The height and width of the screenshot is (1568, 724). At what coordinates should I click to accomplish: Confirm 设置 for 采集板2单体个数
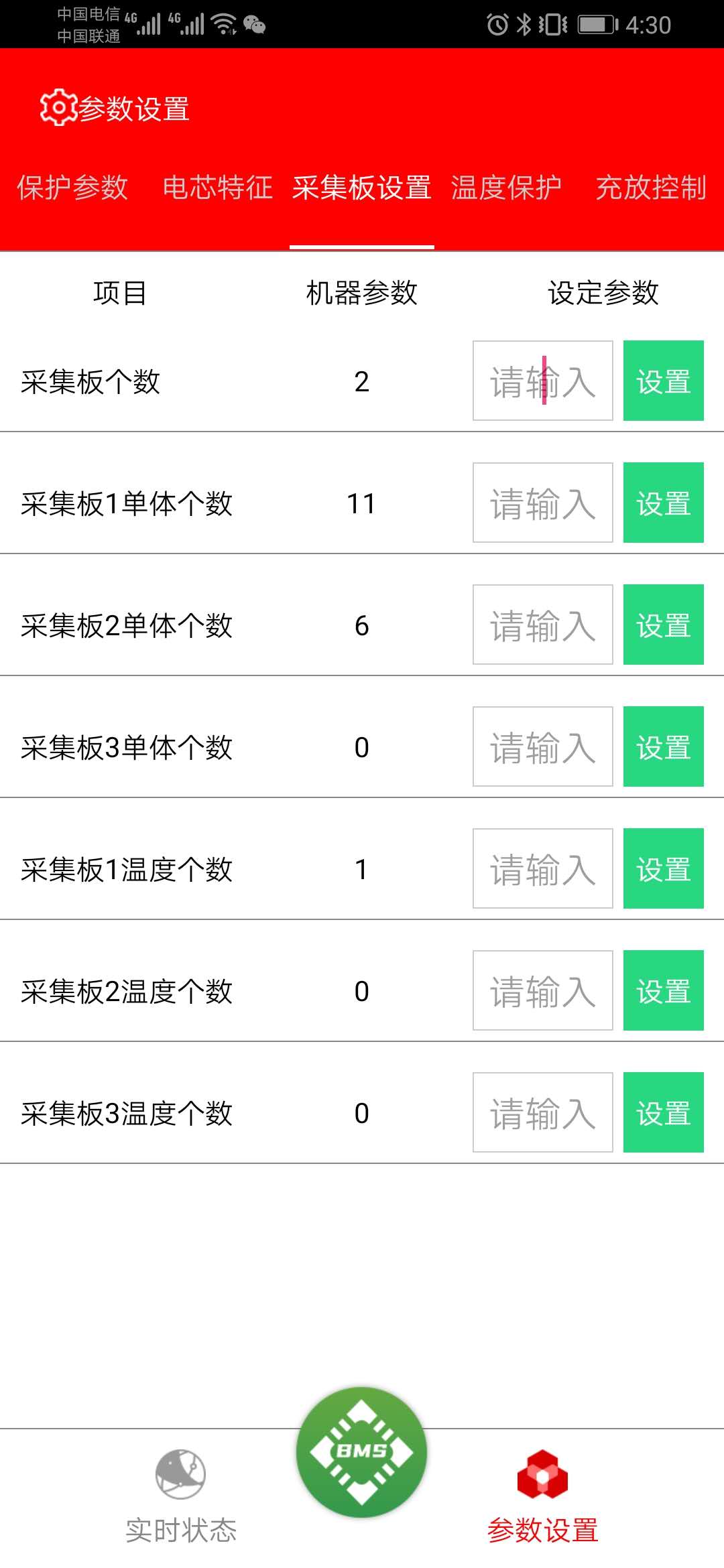pos(664,625)
